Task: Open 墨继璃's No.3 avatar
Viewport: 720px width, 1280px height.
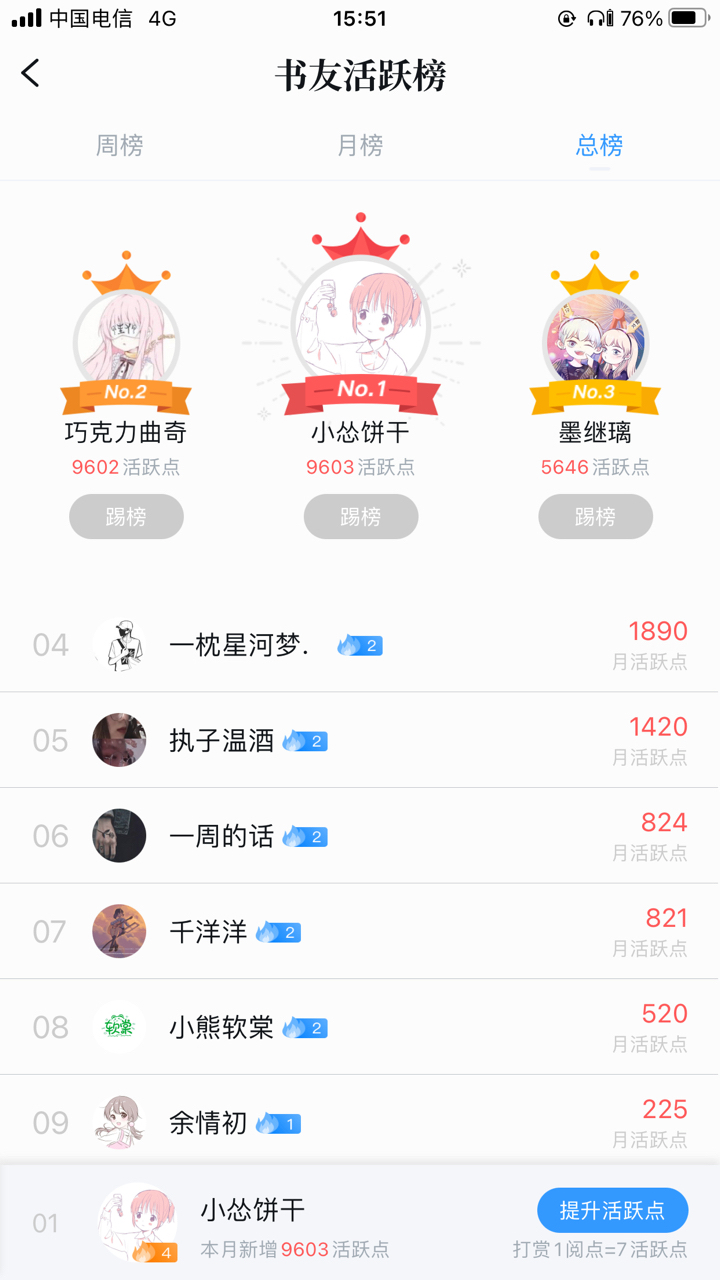Action: point(595,342)
